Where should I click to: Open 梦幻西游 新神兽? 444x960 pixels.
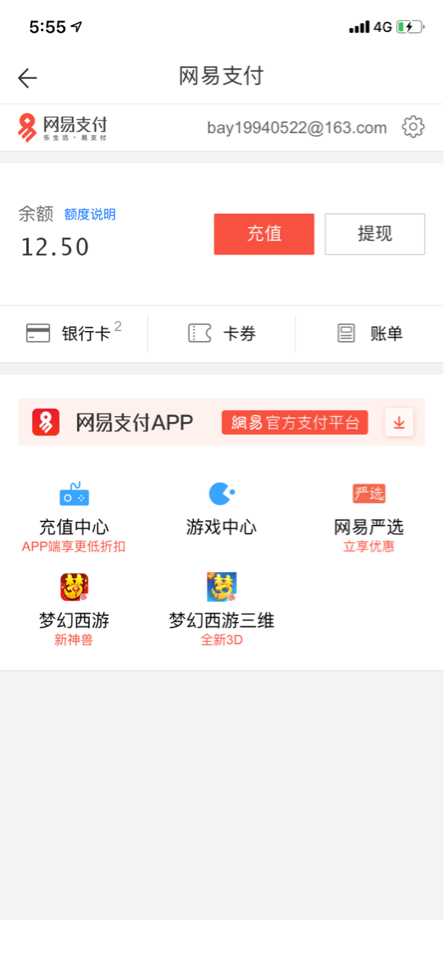[x=74, y=610]
